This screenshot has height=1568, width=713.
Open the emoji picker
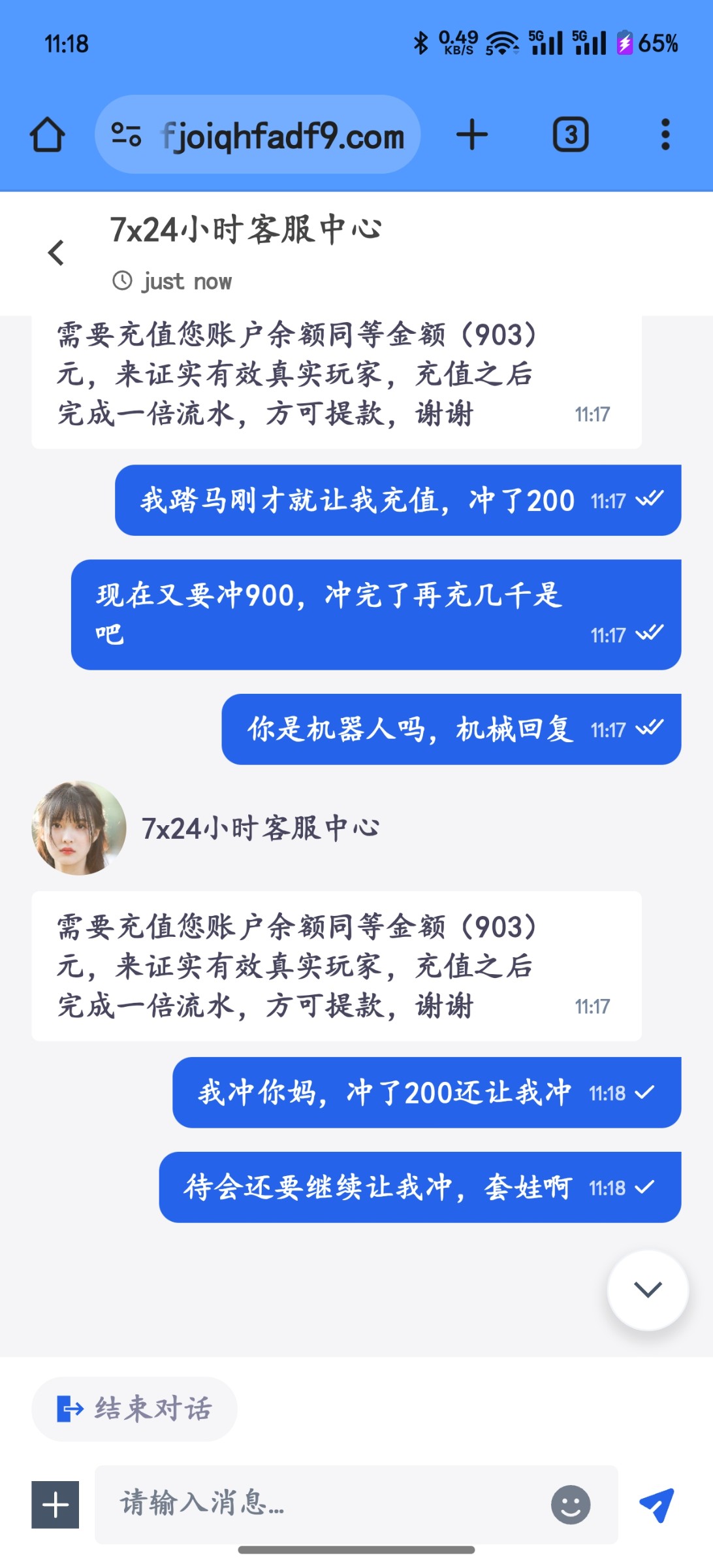click(x=570, y=1505)
